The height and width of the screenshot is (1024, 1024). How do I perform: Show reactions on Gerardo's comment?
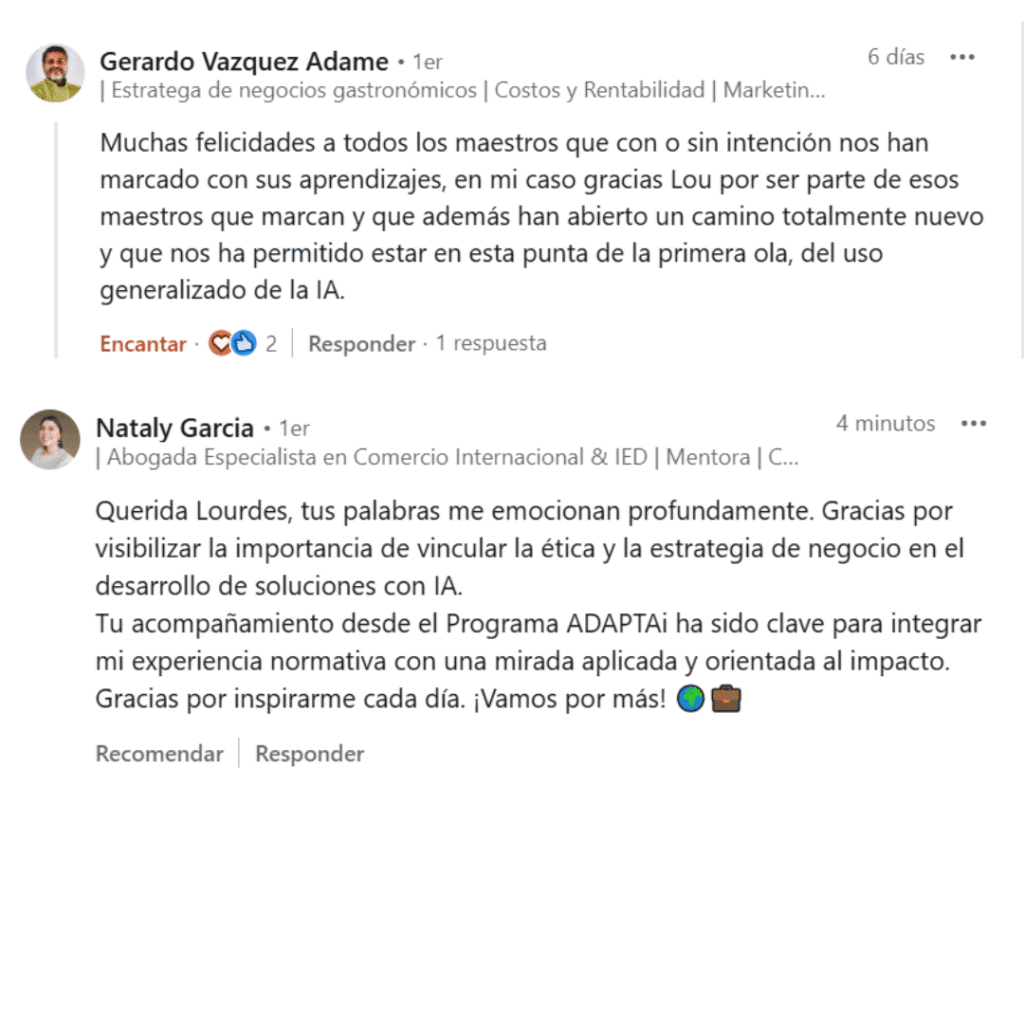point(242,344)
